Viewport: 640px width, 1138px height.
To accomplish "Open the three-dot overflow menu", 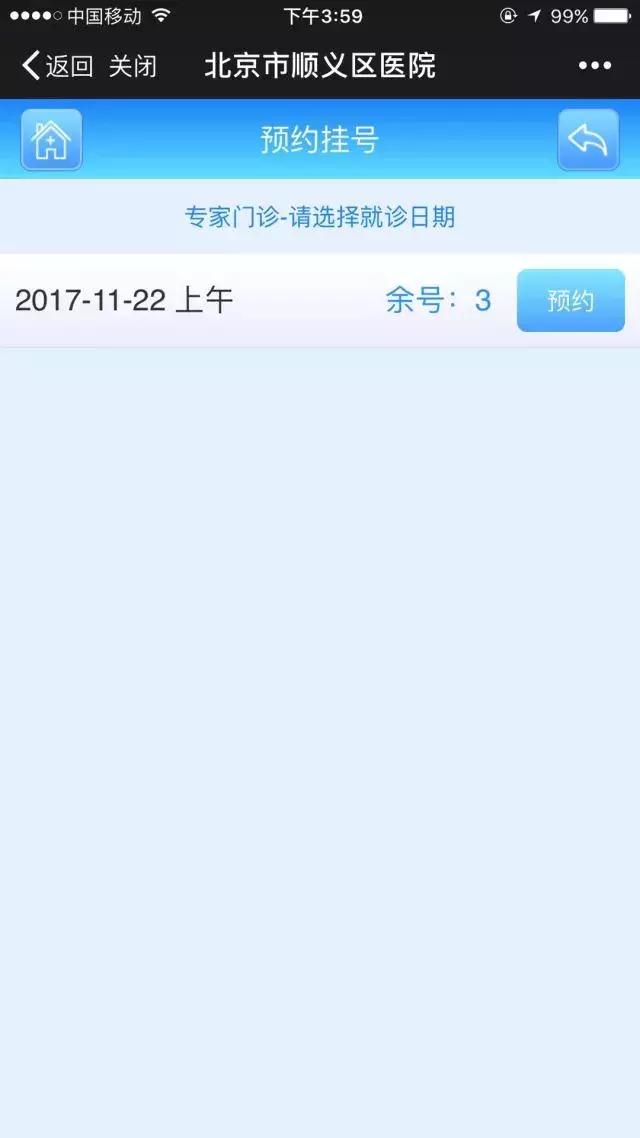I will [595, 66].
